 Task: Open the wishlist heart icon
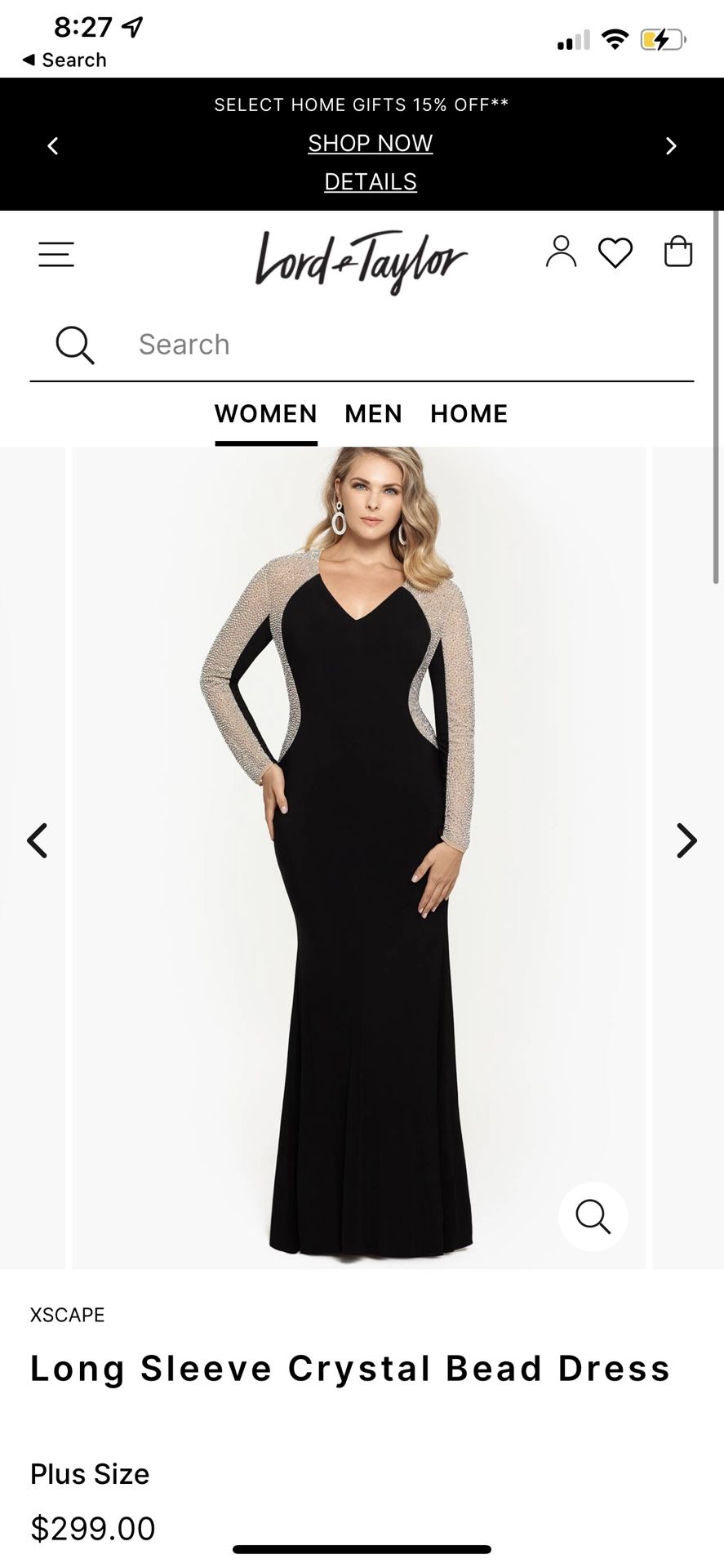tap(615, 252)
